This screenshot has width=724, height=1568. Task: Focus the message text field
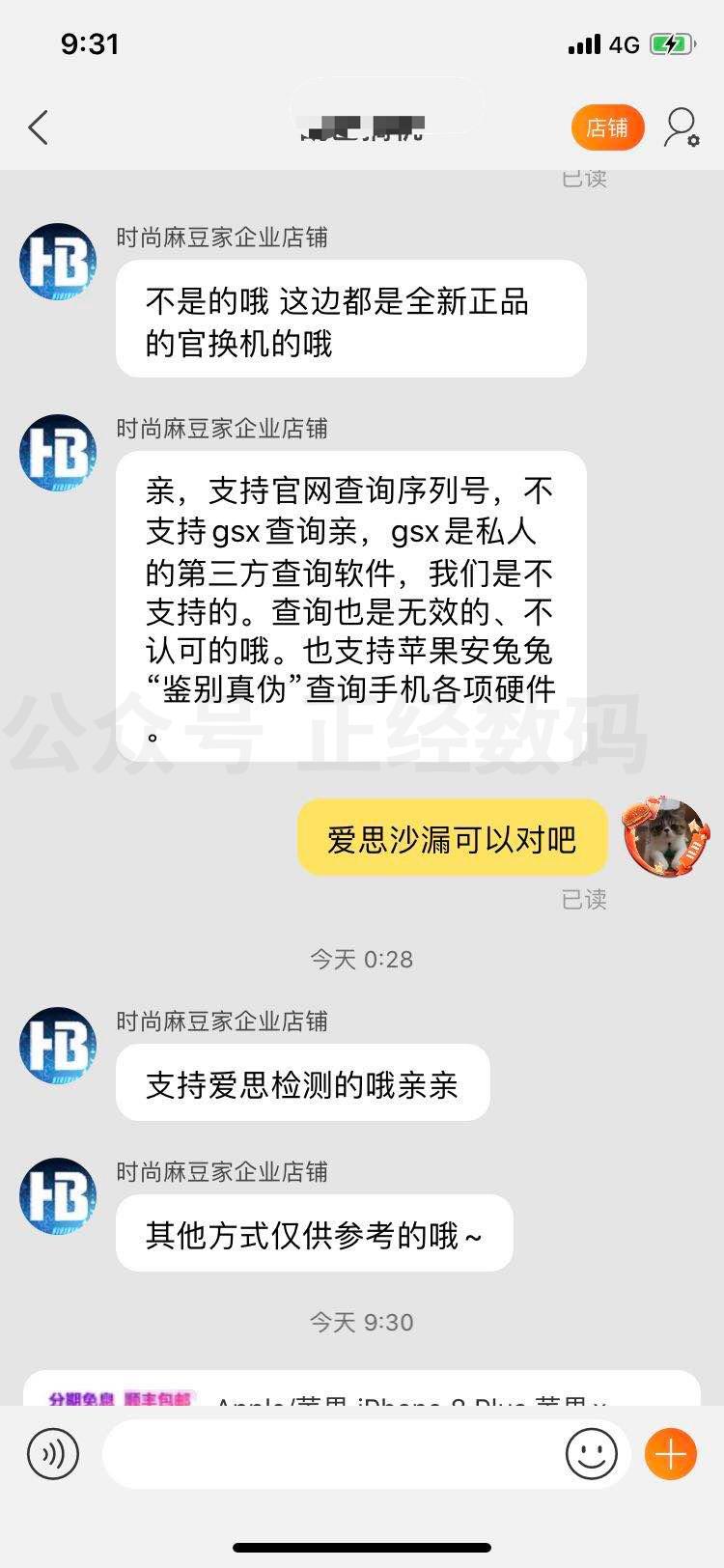(328, 1453)
